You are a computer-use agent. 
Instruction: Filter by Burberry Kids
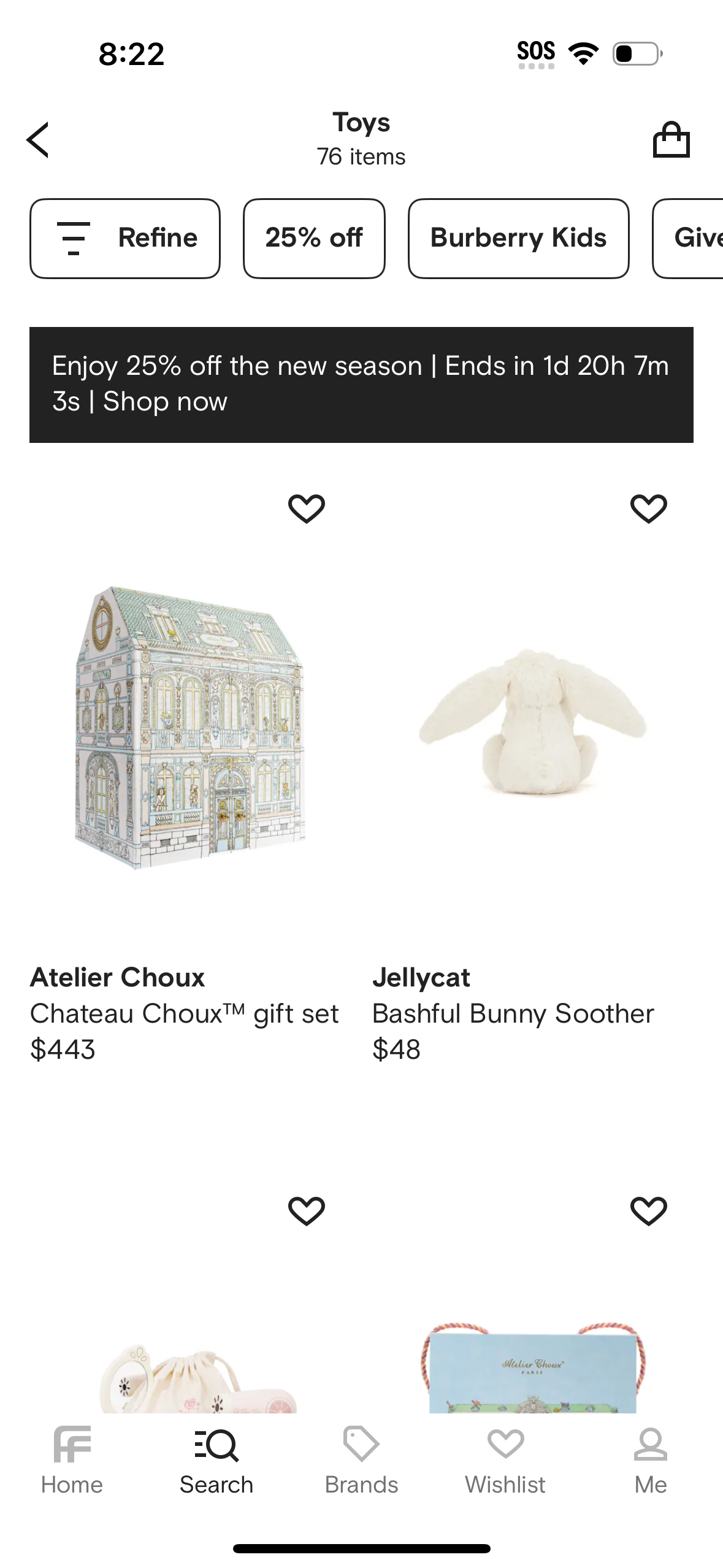tap(518, 238)
